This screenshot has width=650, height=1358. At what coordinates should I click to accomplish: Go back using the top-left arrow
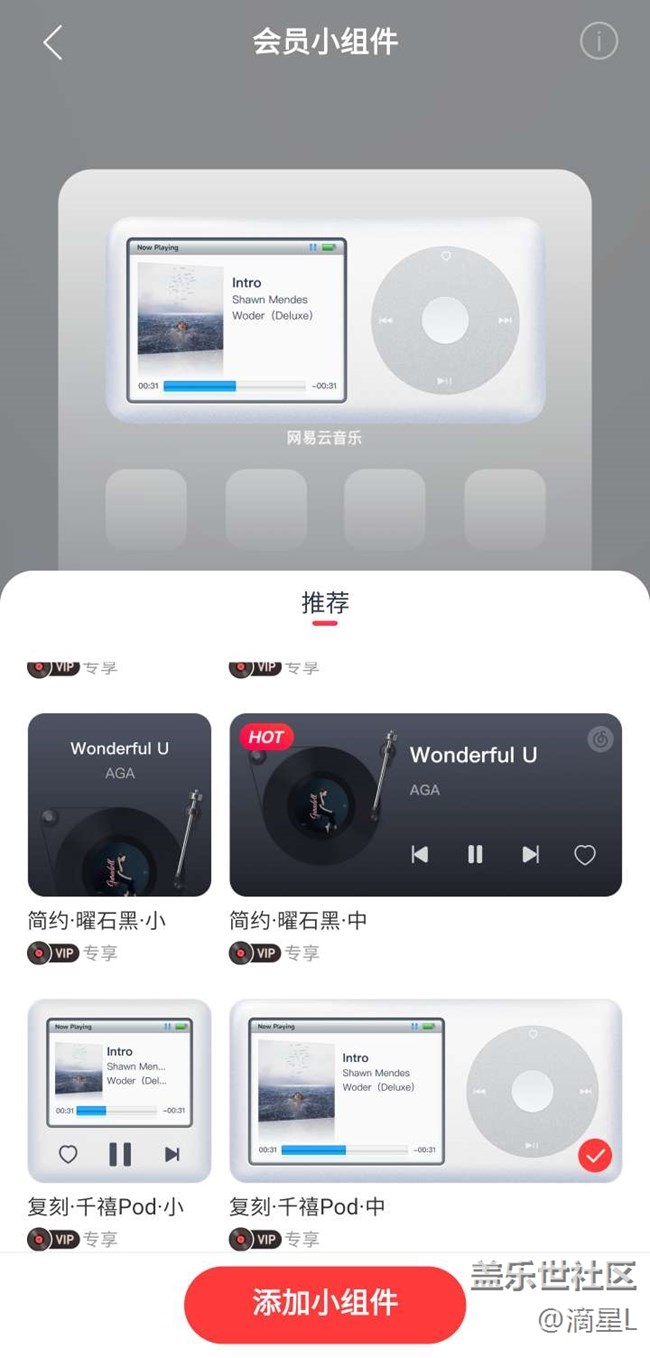[x=53, y=42]
